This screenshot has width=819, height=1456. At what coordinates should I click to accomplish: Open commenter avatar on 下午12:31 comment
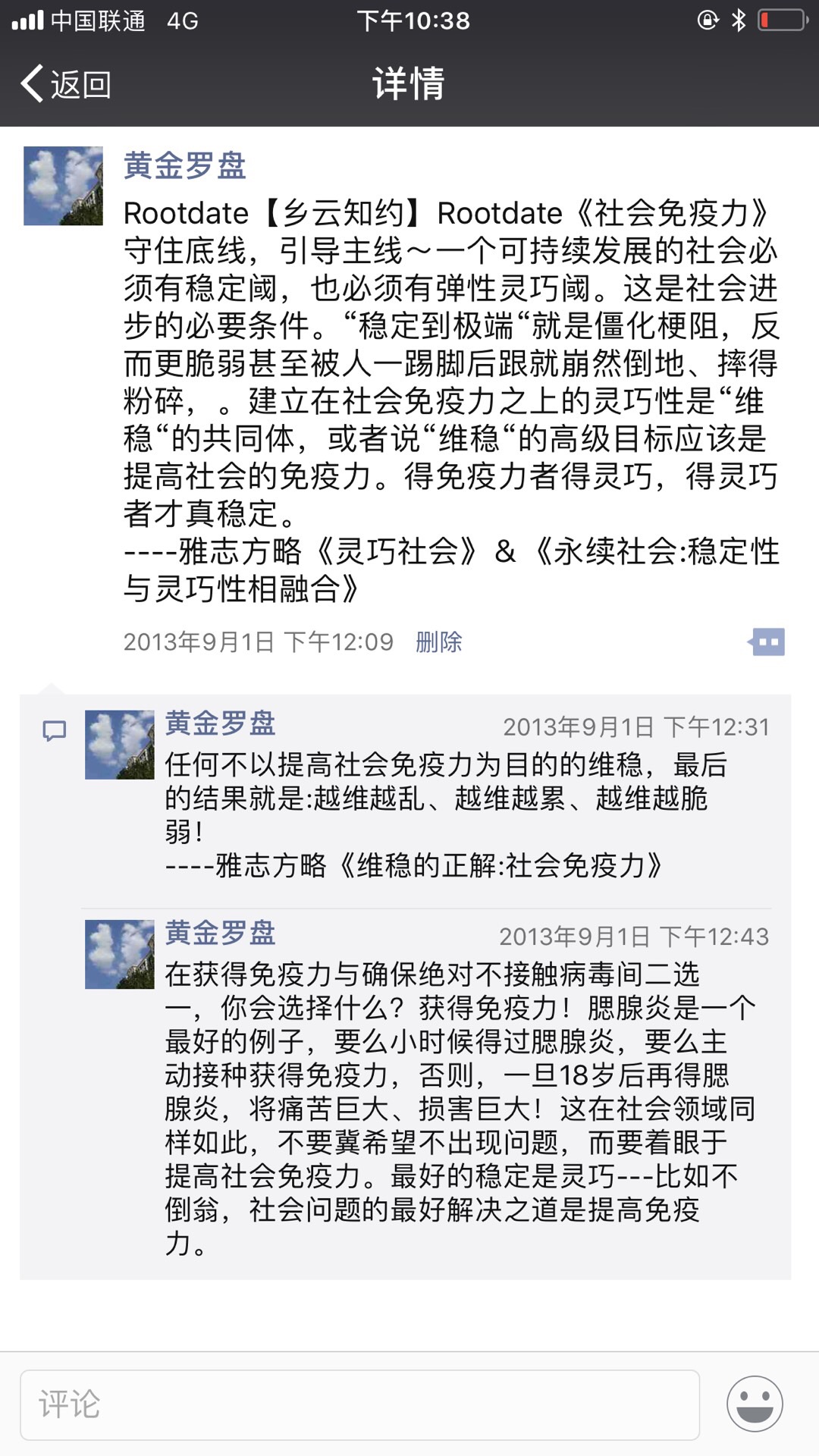119,745
